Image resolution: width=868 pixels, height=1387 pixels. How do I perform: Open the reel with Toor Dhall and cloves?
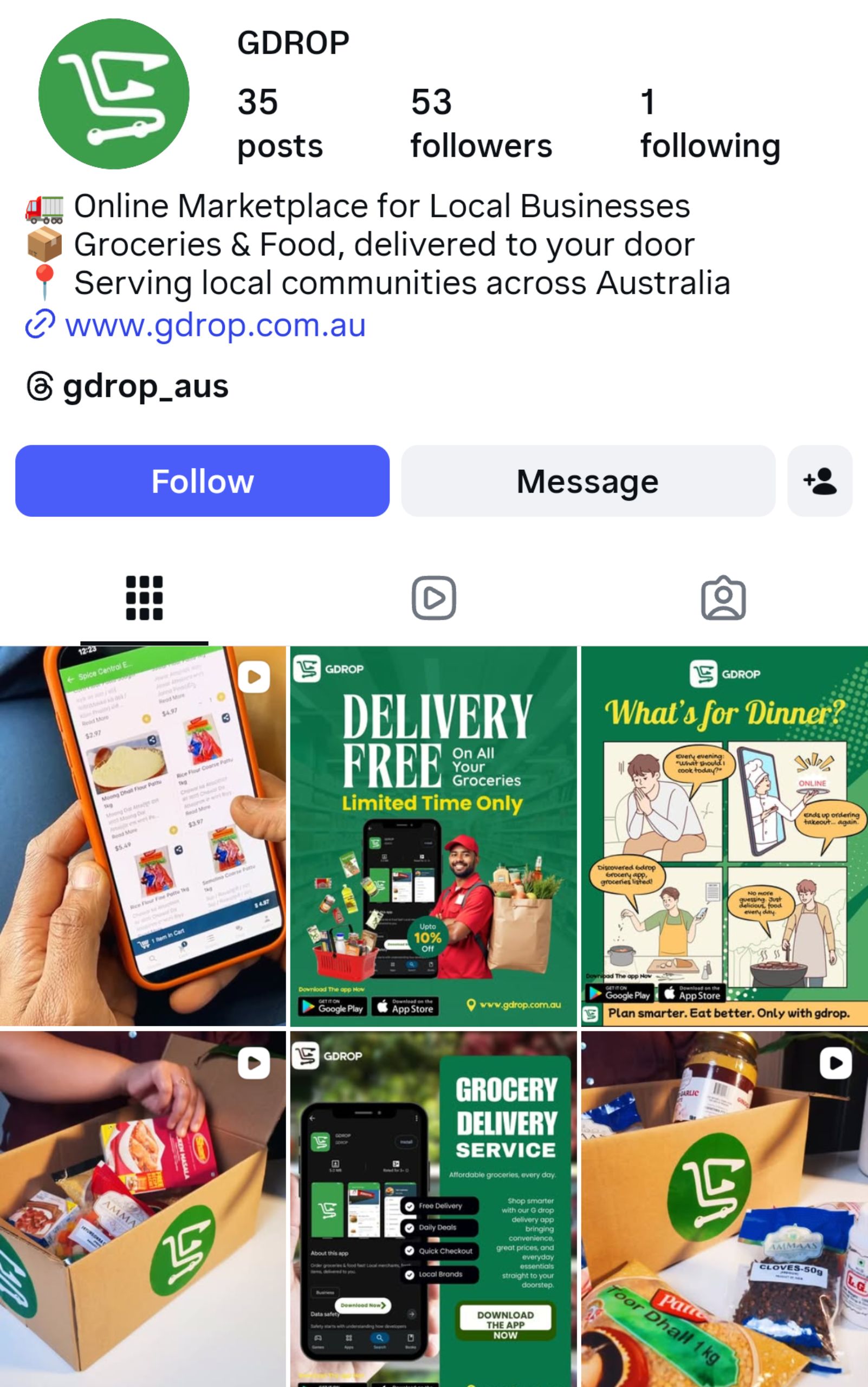[x=724, y=1209]
